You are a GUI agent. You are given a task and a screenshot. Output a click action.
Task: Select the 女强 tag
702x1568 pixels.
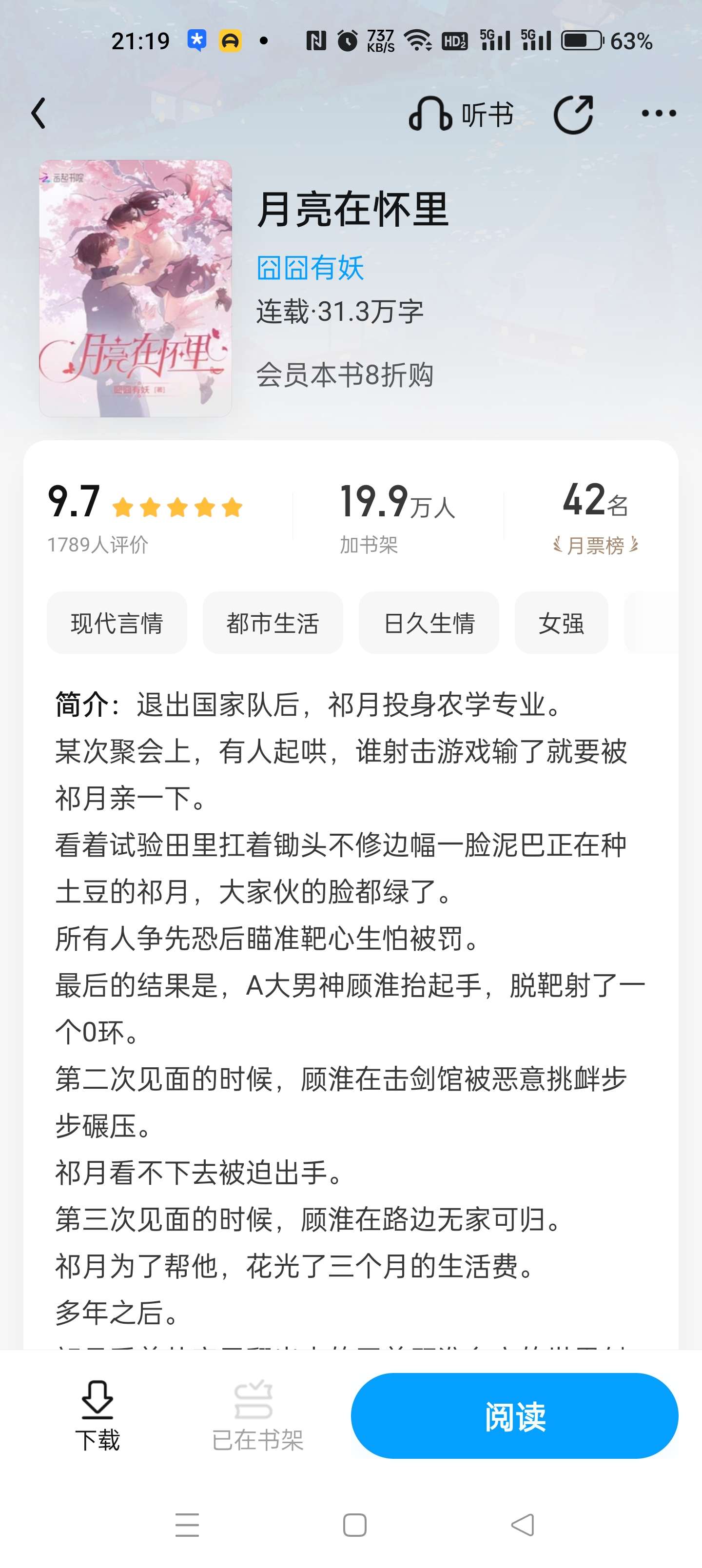click(562, 623)
